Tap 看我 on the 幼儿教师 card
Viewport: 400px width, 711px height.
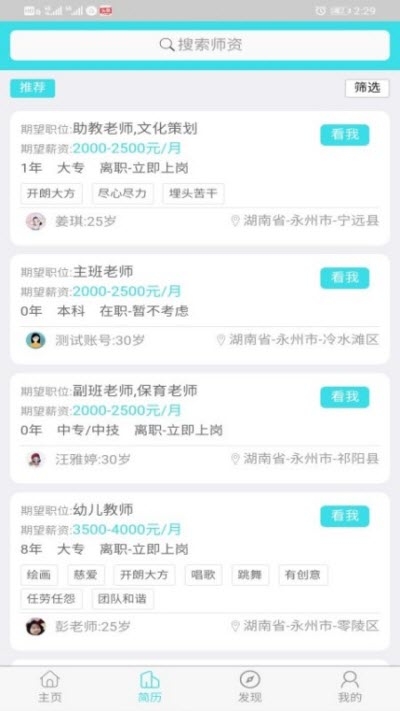(x=345, y=516)
